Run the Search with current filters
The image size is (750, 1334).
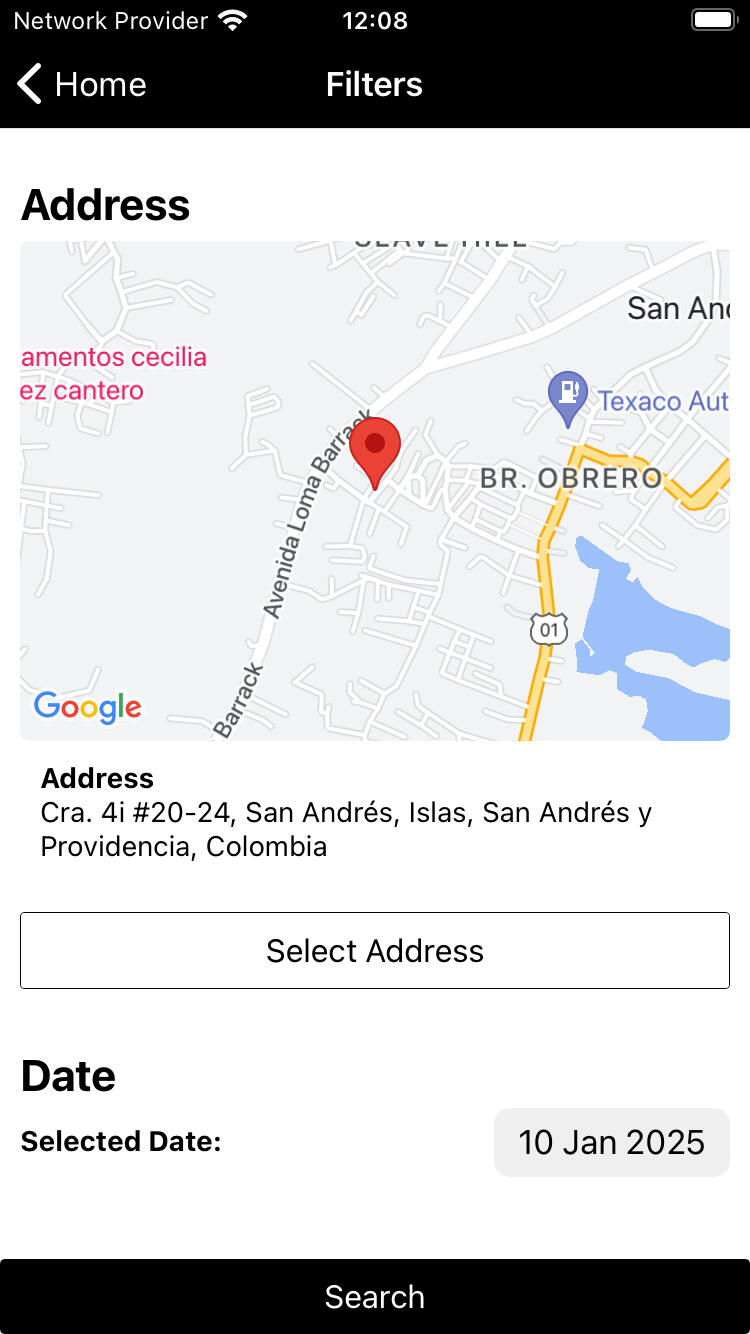[375, 1296]
